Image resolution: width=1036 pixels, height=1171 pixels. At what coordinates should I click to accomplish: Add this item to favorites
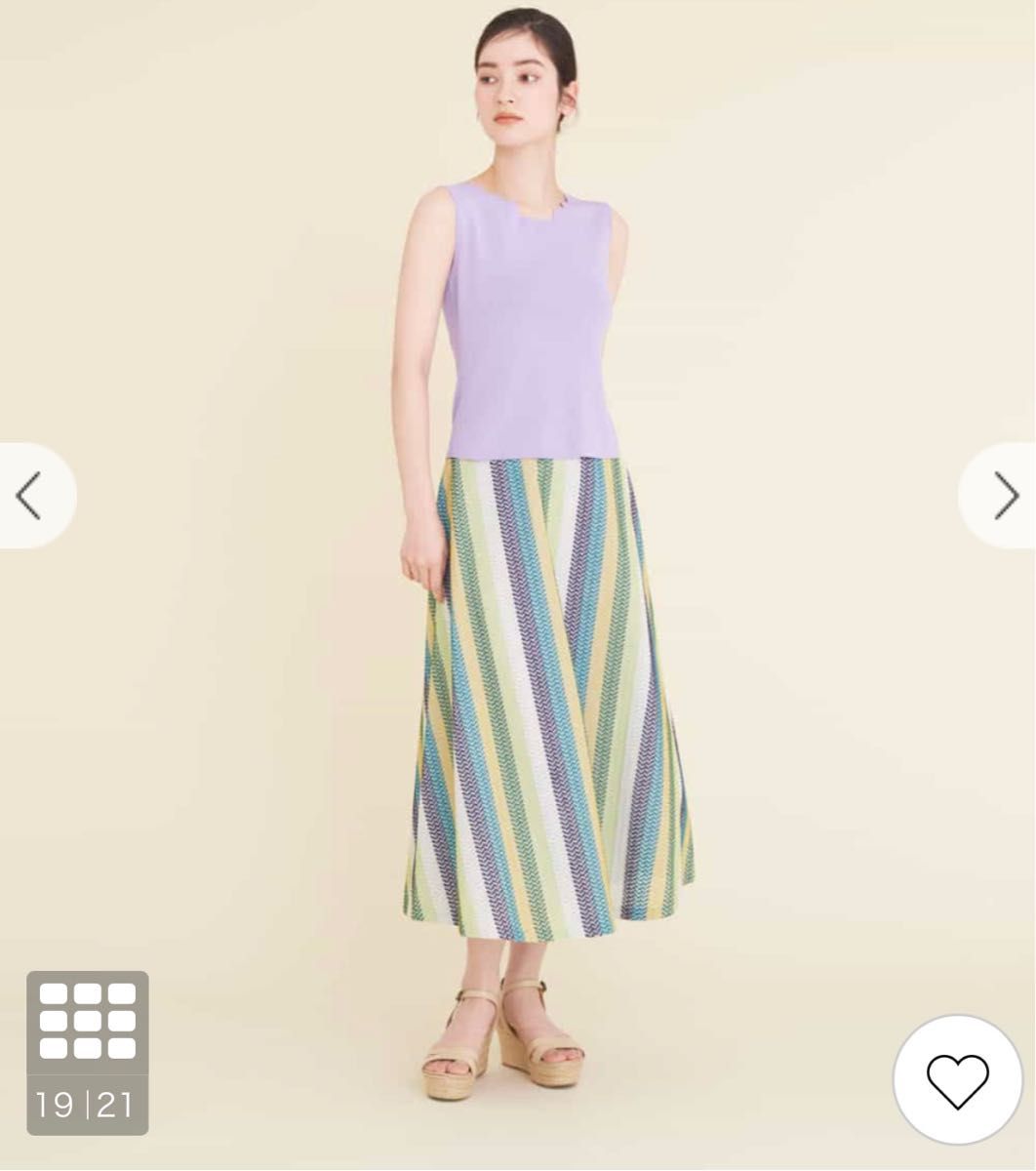[957, 1080]
